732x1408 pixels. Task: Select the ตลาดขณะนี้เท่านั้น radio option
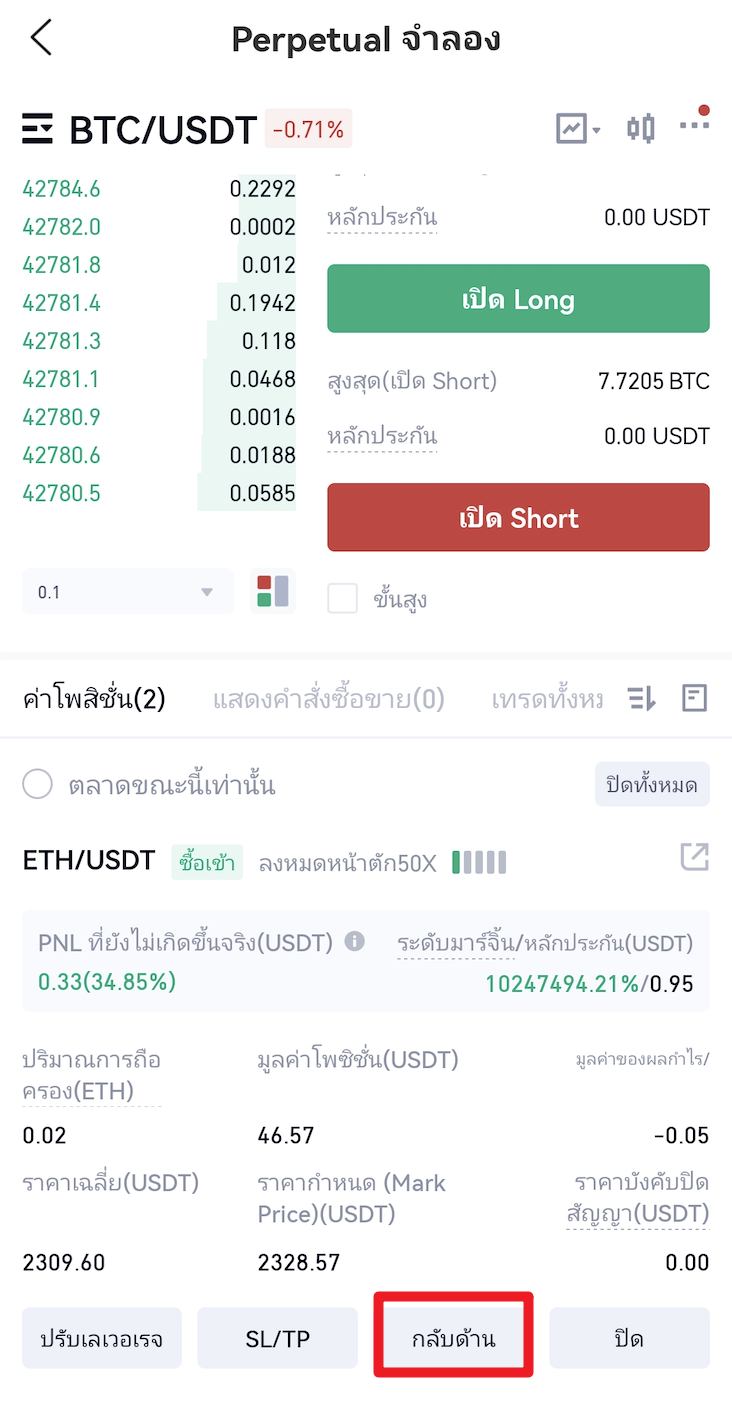(x=38, y=785)
